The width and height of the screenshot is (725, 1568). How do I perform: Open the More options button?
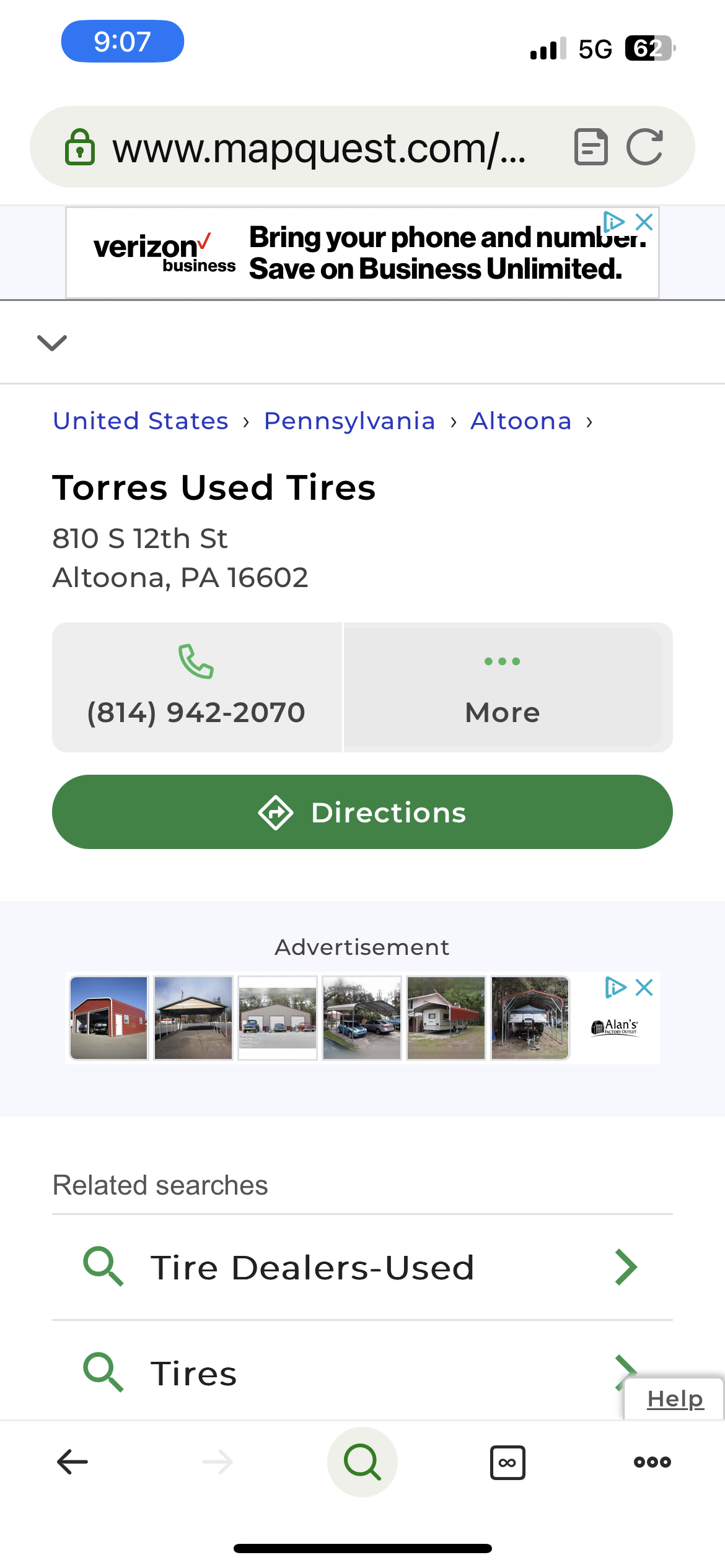click(503, 687)
